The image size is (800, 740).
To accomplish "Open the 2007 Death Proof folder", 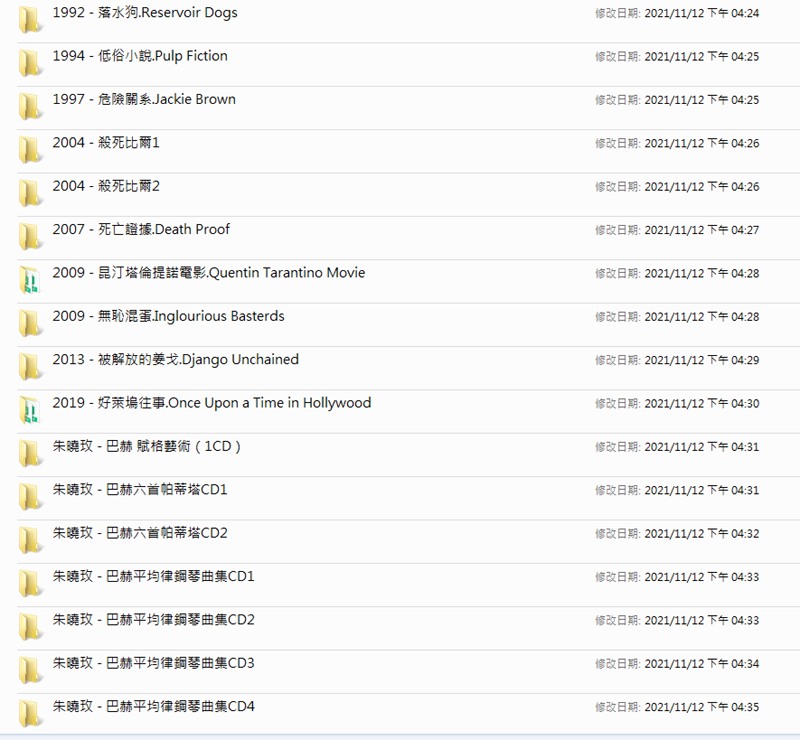I will 141,230.
